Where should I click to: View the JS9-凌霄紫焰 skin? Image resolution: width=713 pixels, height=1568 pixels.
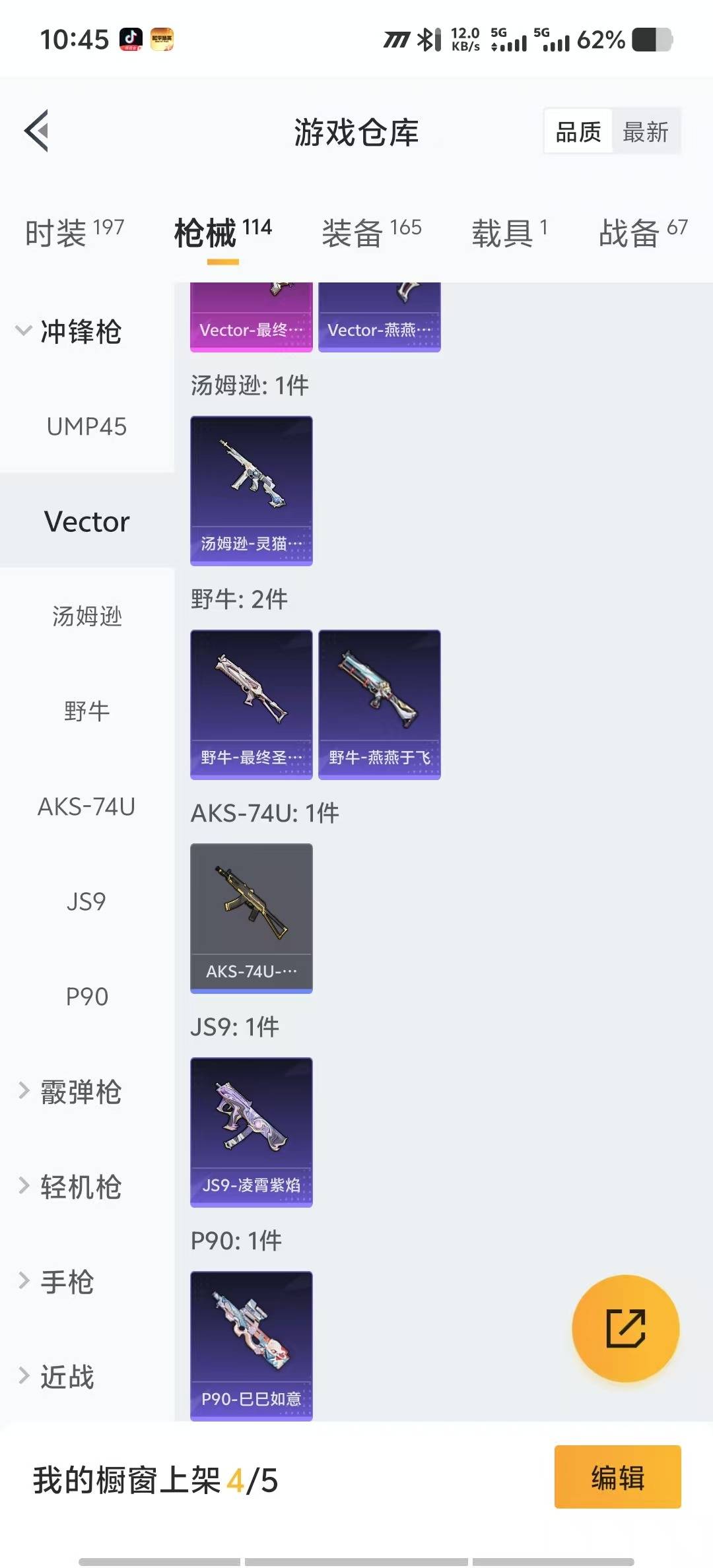251,1132
